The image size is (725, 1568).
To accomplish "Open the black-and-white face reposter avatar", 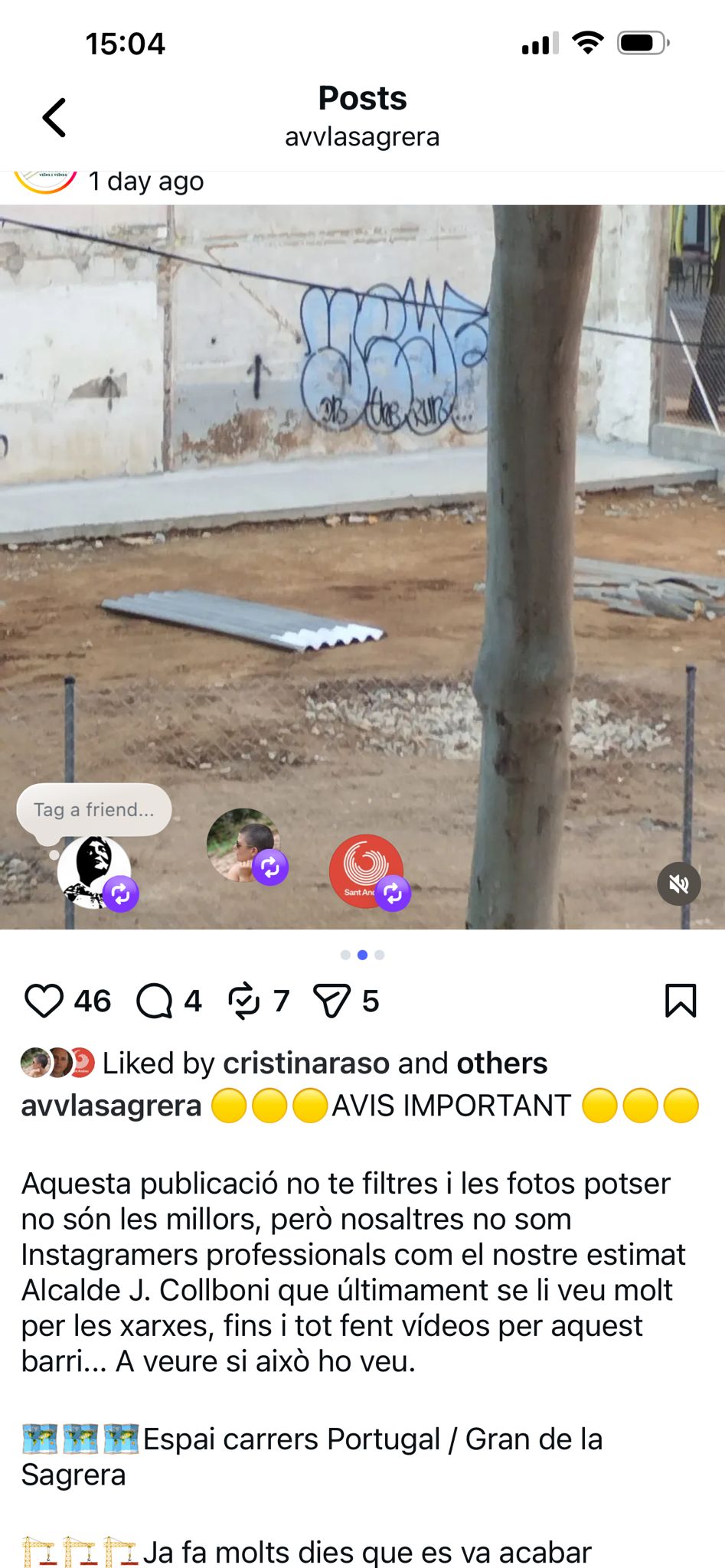I will pyautogui.click(x=93, y=871).
